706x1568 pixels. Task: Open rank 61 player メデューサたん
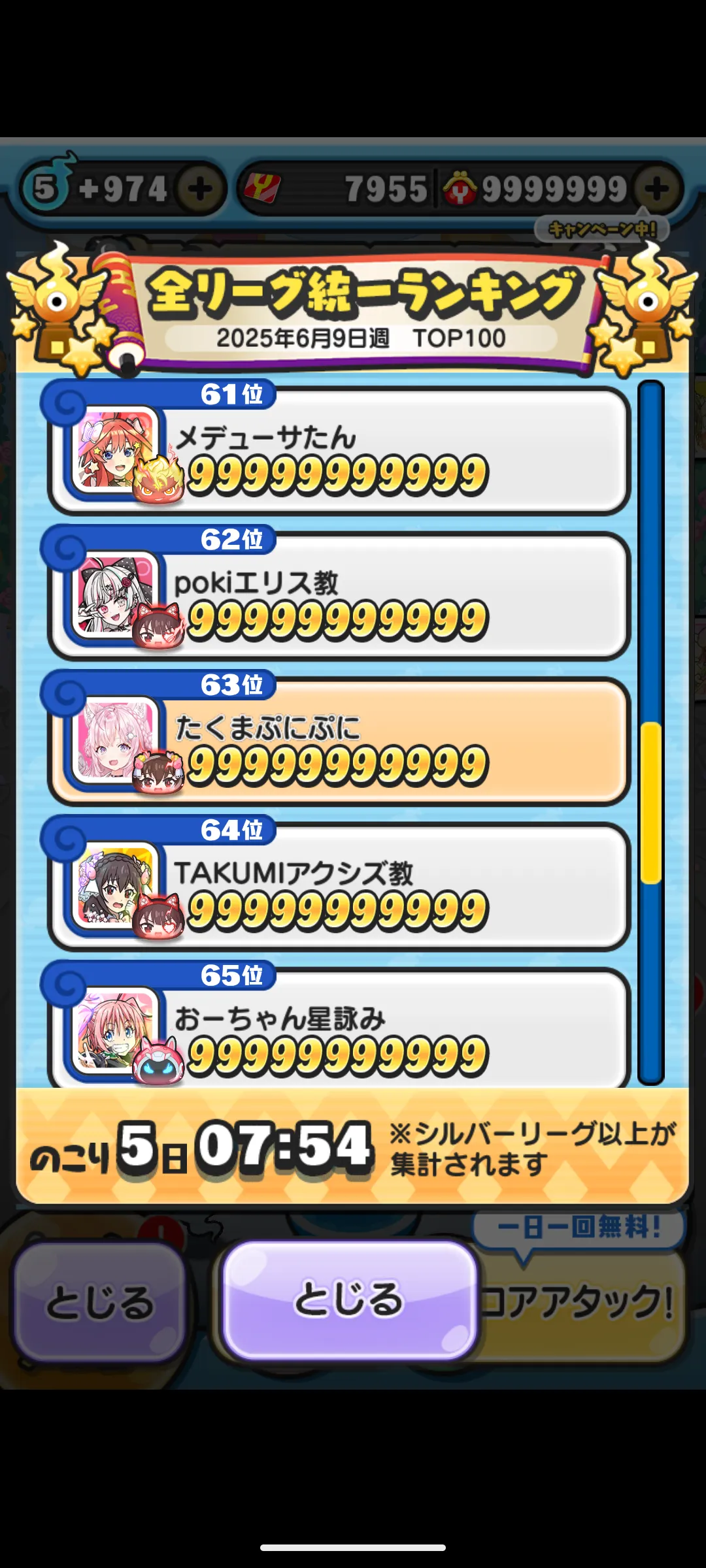point(339,452)
